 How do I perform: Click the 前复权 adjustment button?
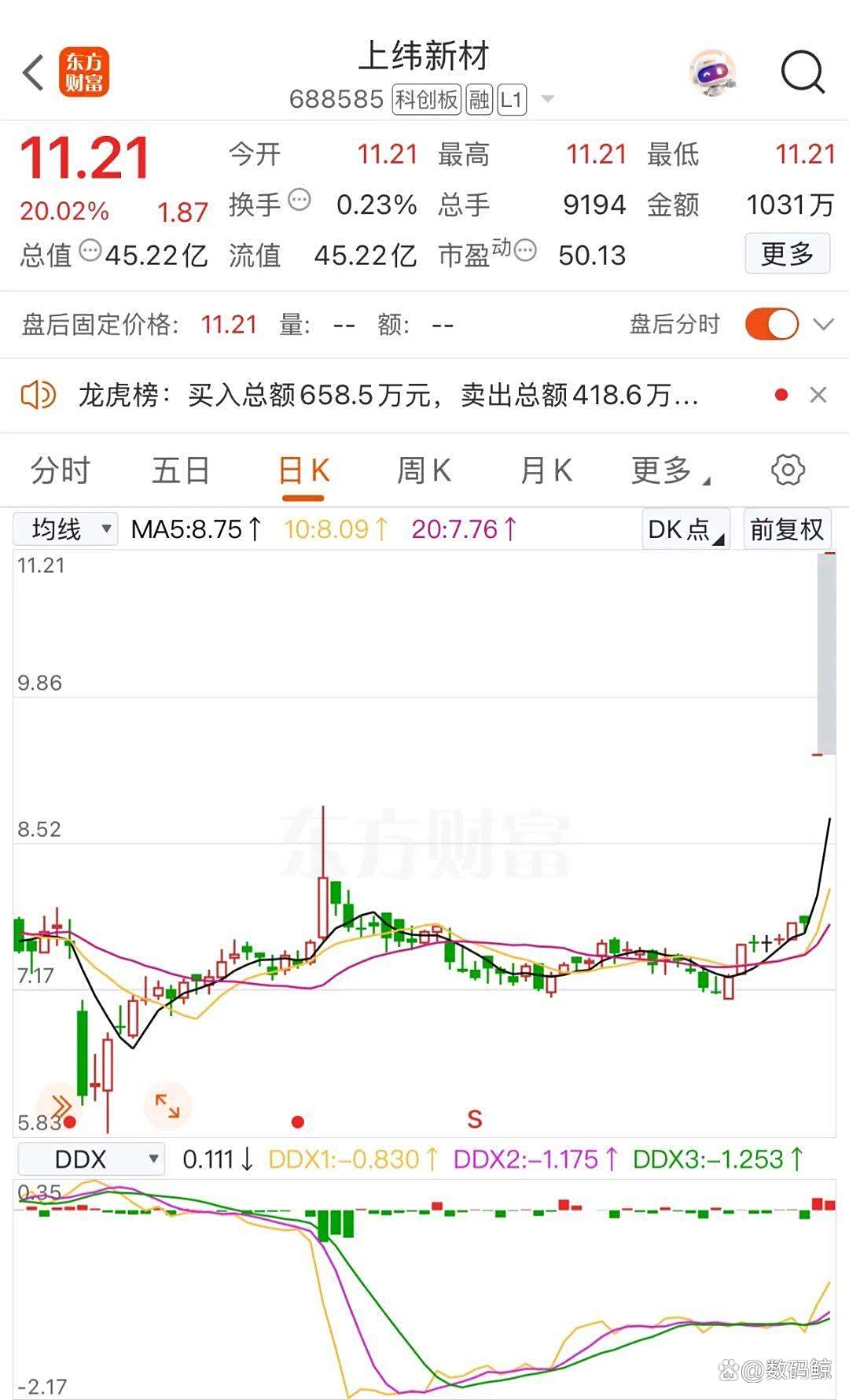point(787,529)
